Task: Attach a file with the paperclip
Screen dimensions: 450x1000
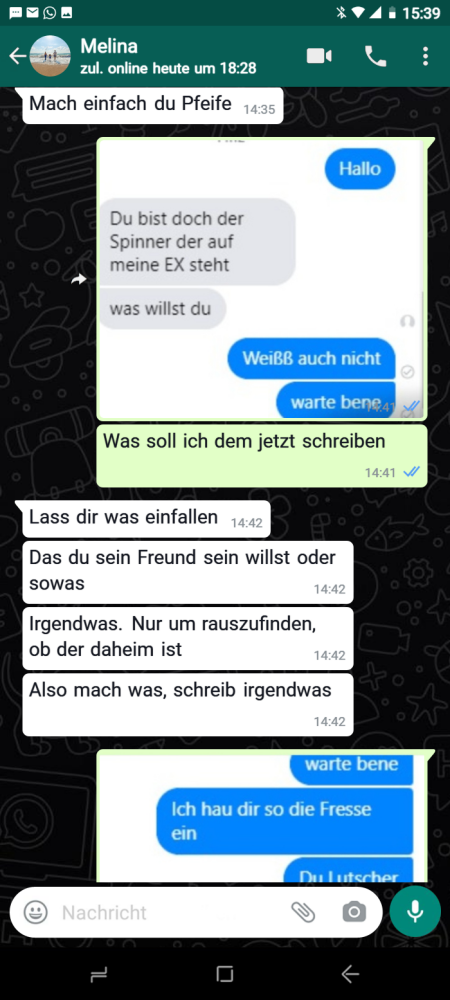Action: click(x=303, y=912)
